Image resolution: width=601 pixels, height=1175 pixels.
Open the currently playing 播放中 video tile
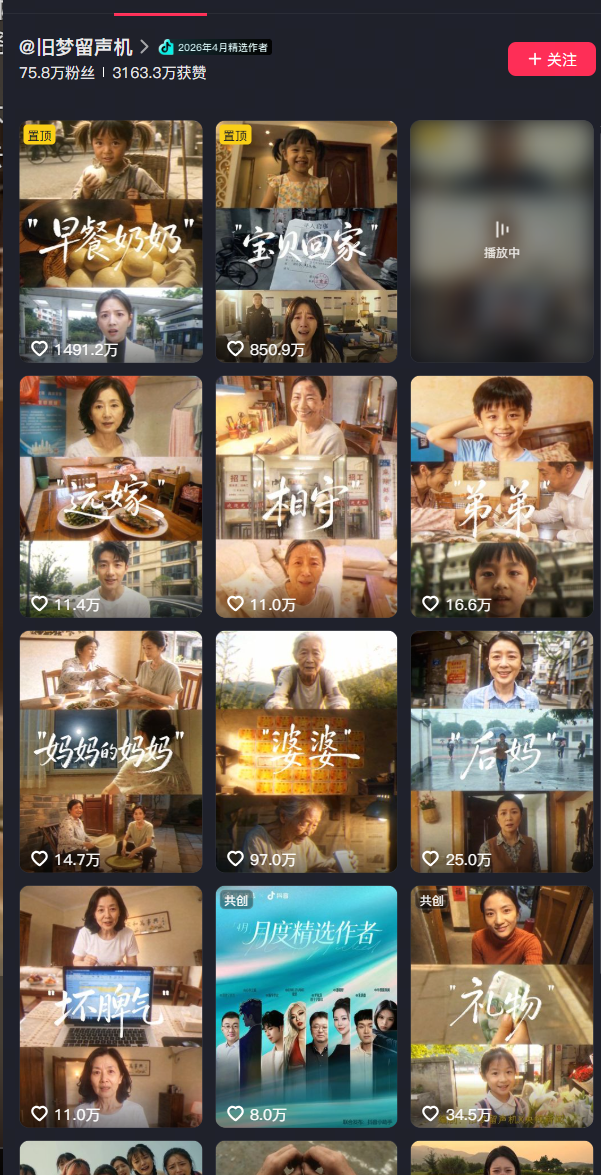[x=502, y=241]
